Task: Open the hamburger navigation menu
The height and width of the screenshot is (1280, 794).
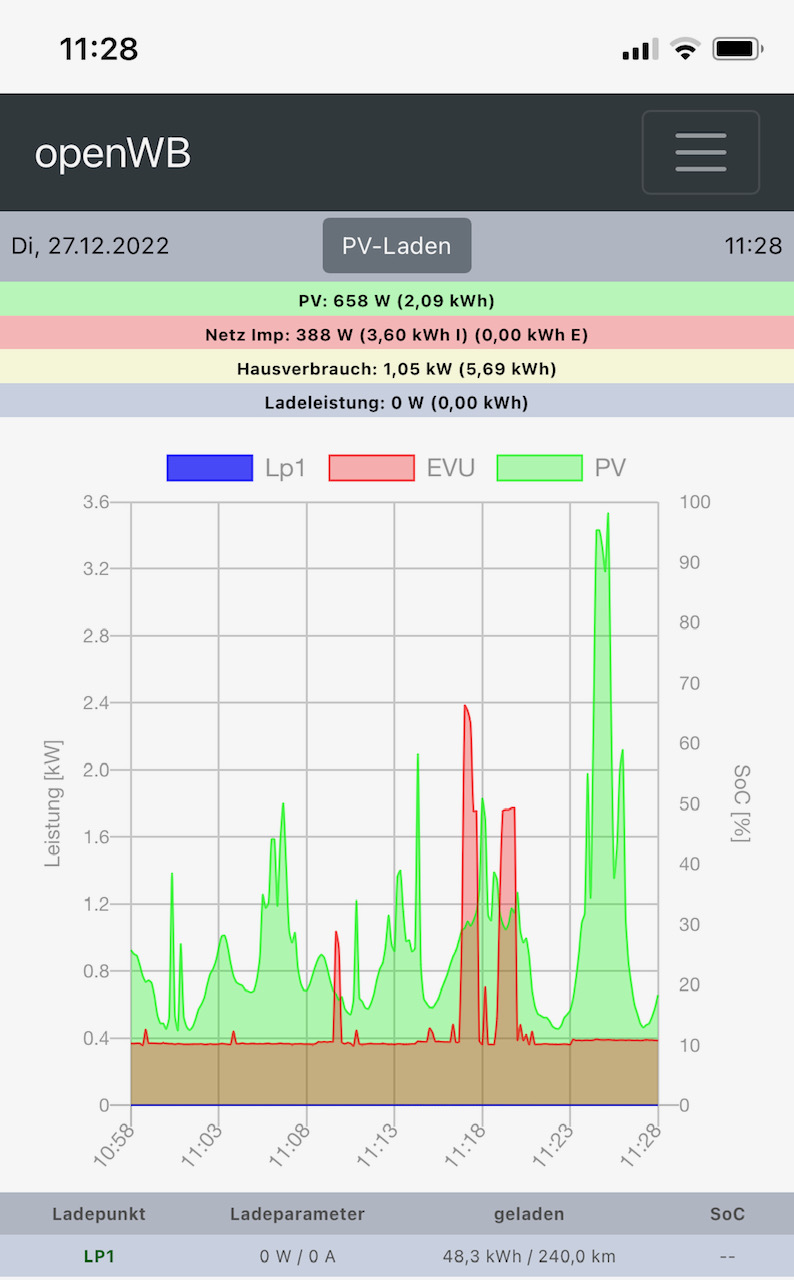Action: coord(700,153)
